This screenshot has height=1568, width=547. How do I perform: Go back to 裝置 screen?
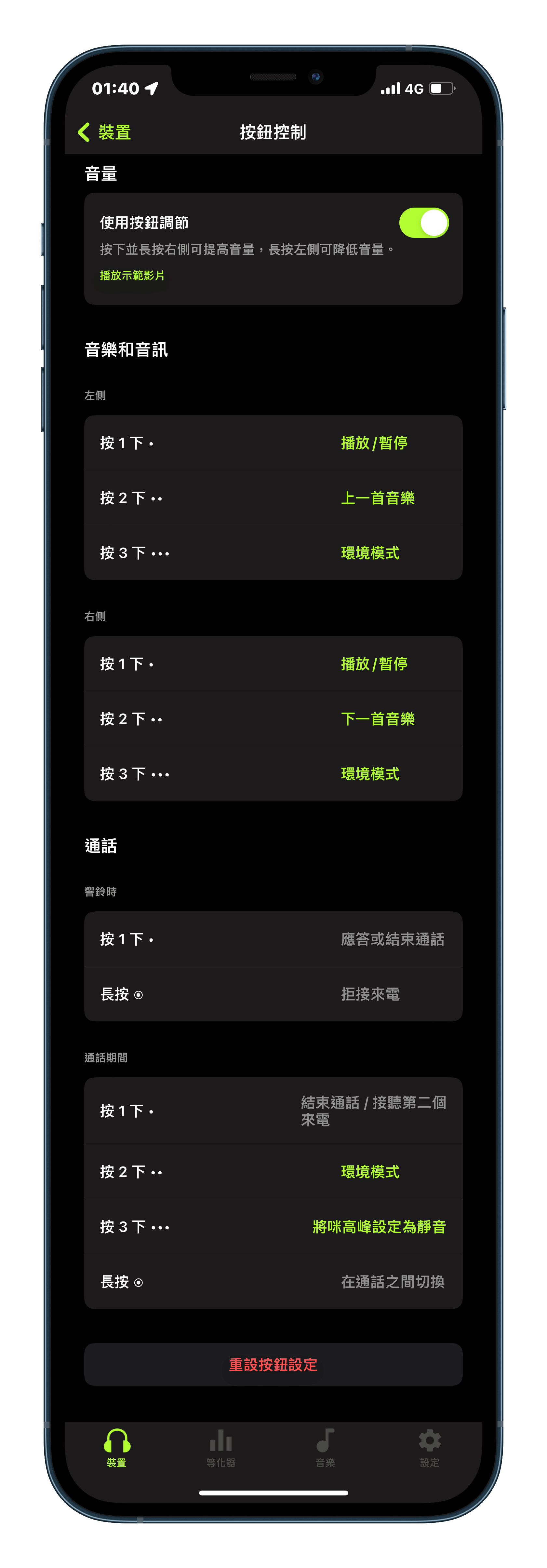tap(105, 132)
